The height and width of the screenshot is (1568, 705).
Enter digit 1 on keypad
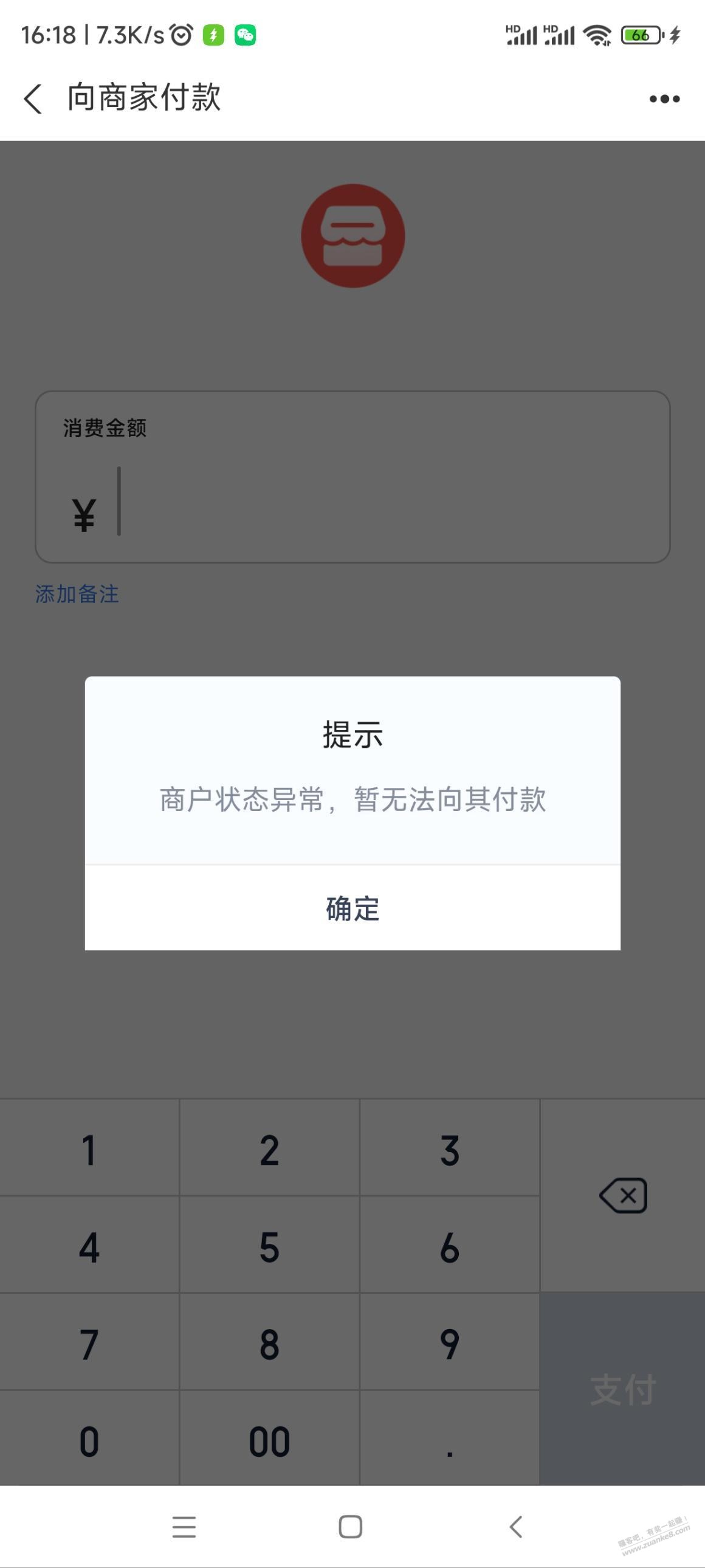click(89, 1150)
